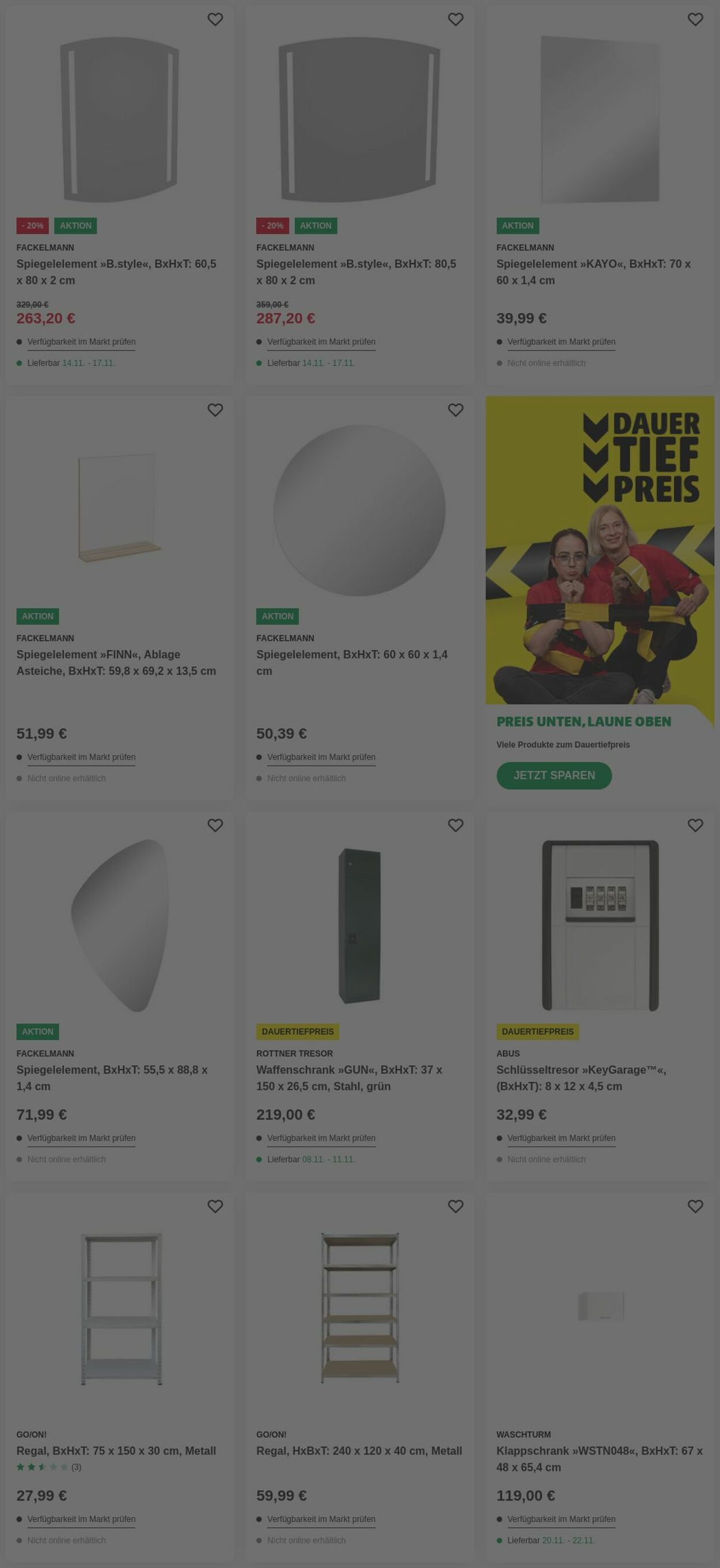
Task: View GO/ON! Regal 75 x 150 x 30
Action: [116, 1451]
